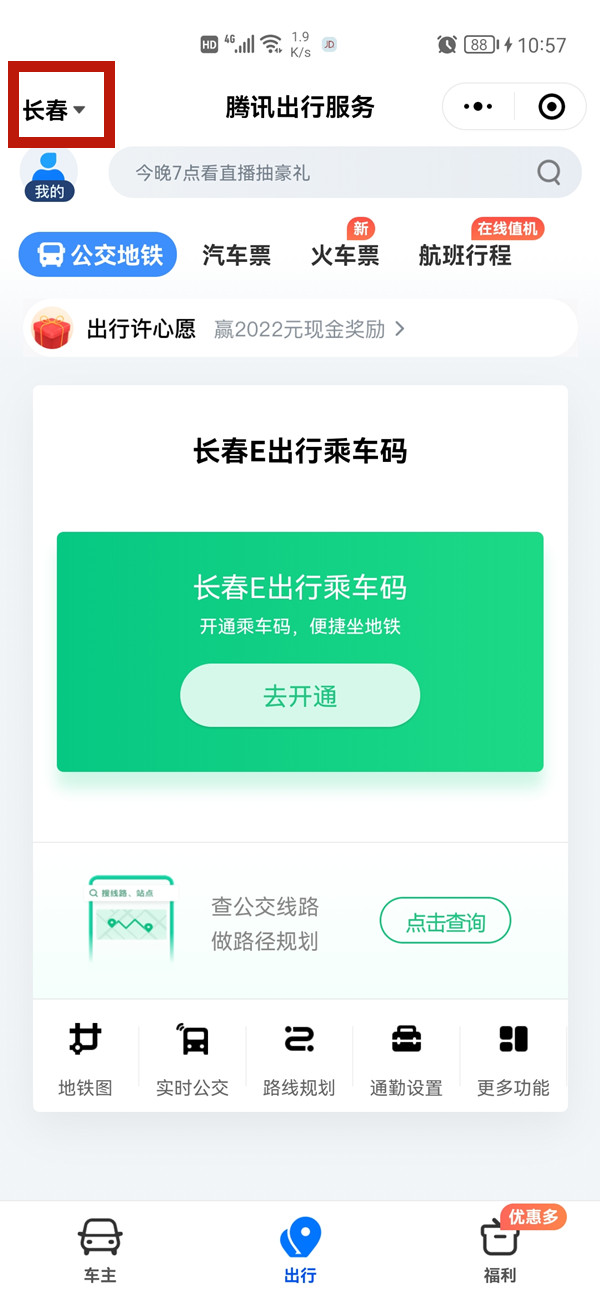Switch to the 汽车票 tab
Viewport: 600px width, 1300px height.
click(237, 255)
